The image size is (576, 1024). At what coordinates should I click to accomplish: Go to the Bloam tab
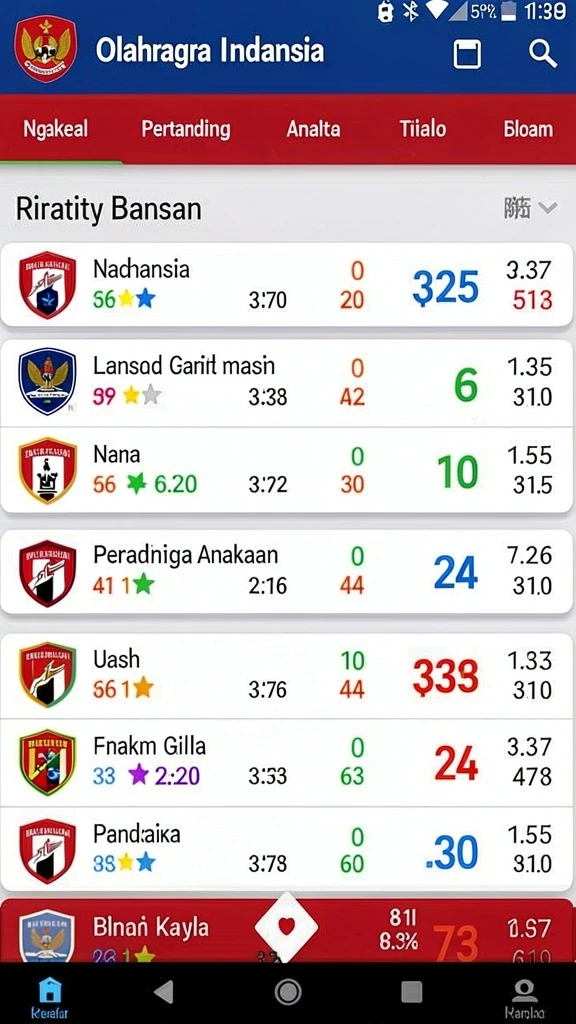tap(528, 129)
